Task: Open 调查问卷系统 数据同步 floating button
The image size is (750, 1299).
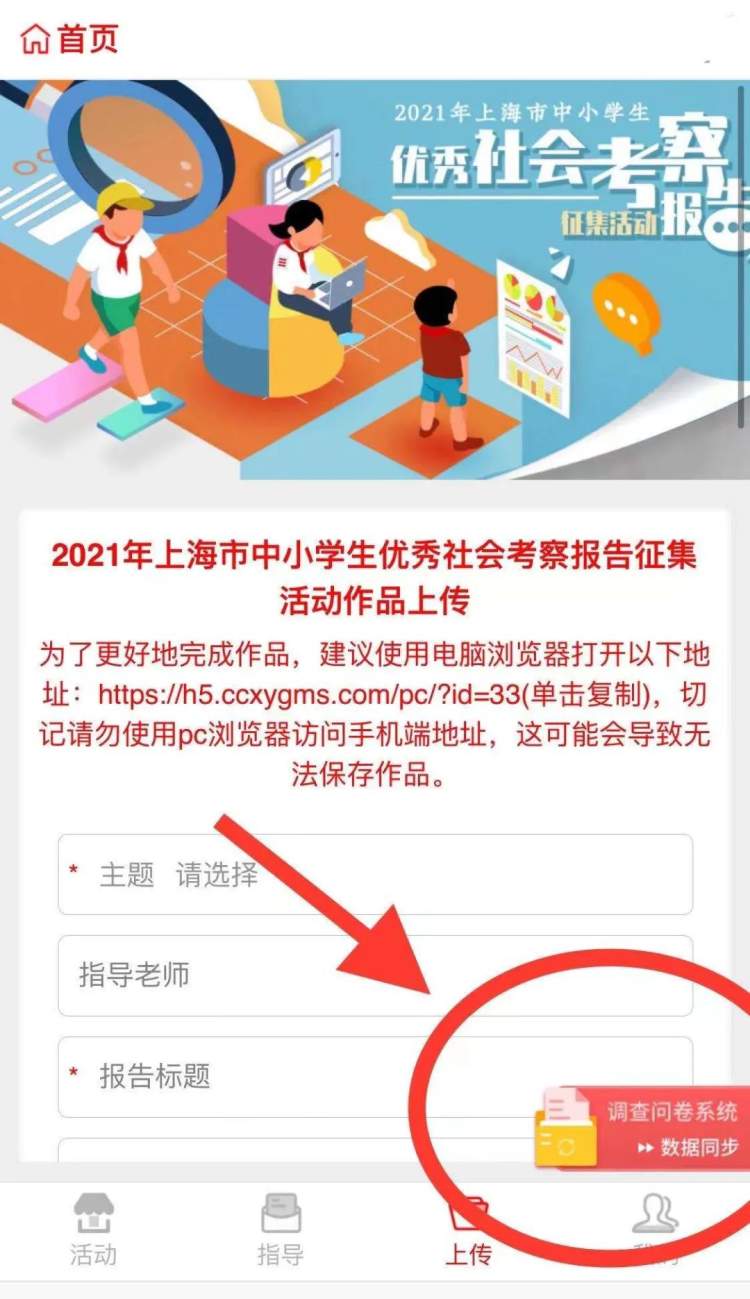Action: pos(642,1128)
